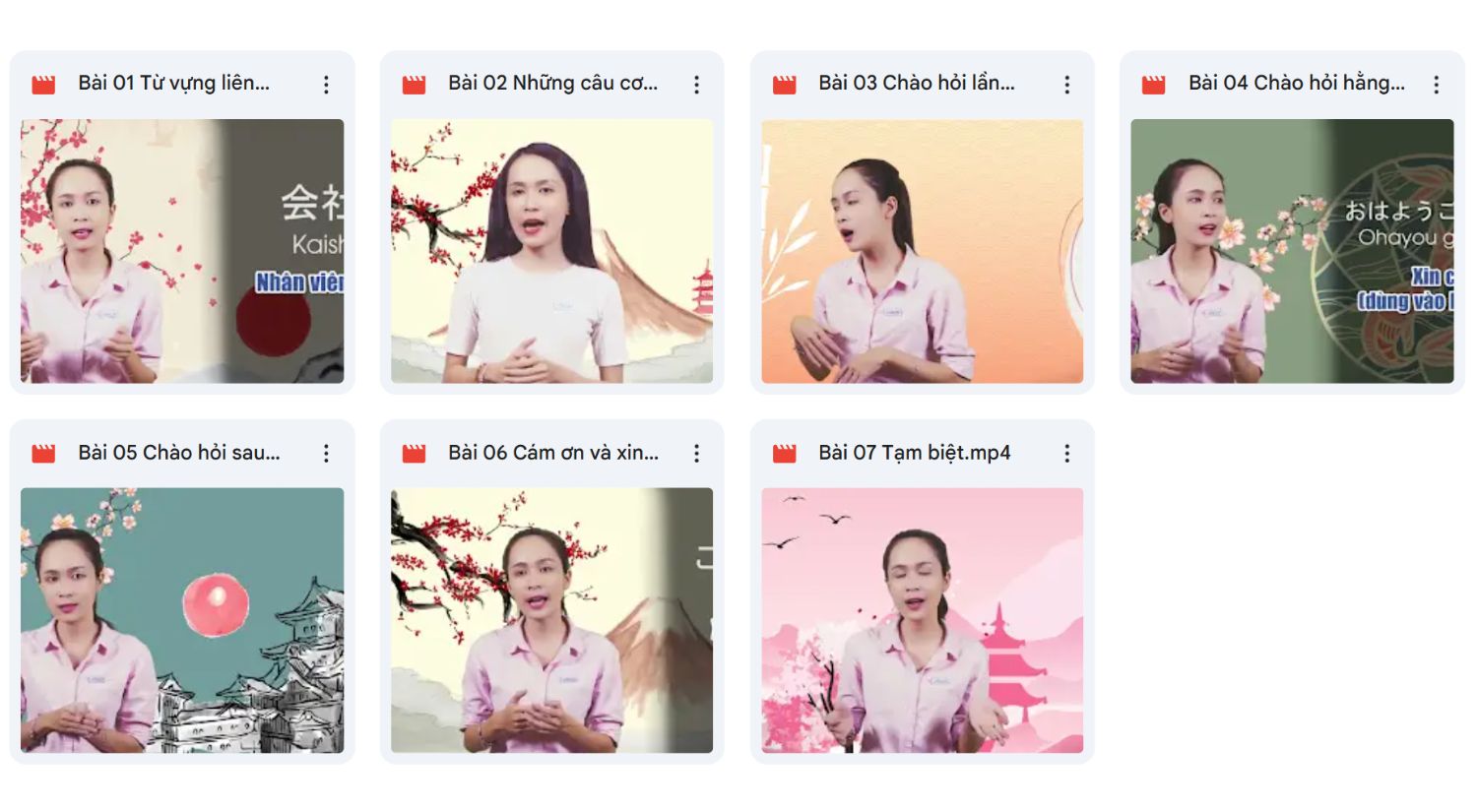The image size is (1477, 812).
Task: Open the Bài 04 Chào hỏi hằng video
Action: click(x=1292, y=251)
